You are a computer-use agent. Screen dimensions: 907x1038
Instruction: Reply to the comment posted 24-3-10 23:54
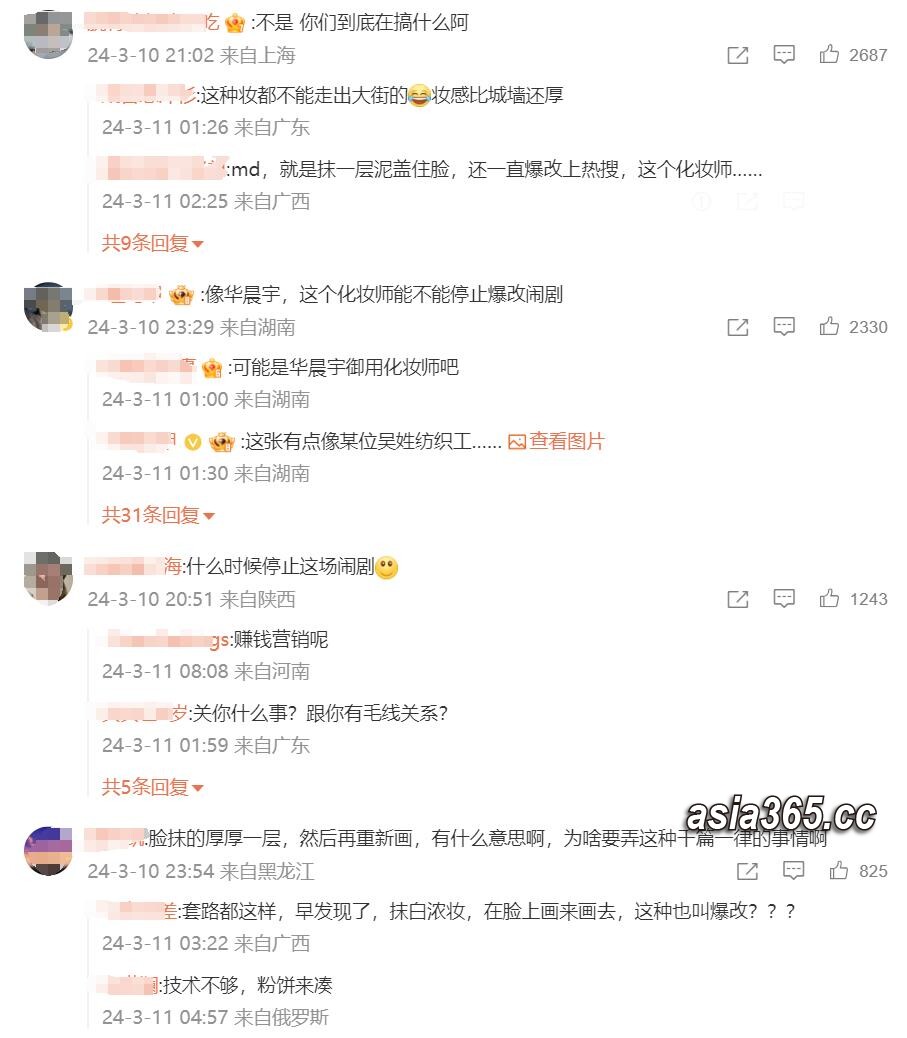pyautogui.click(x=794, y=871)
